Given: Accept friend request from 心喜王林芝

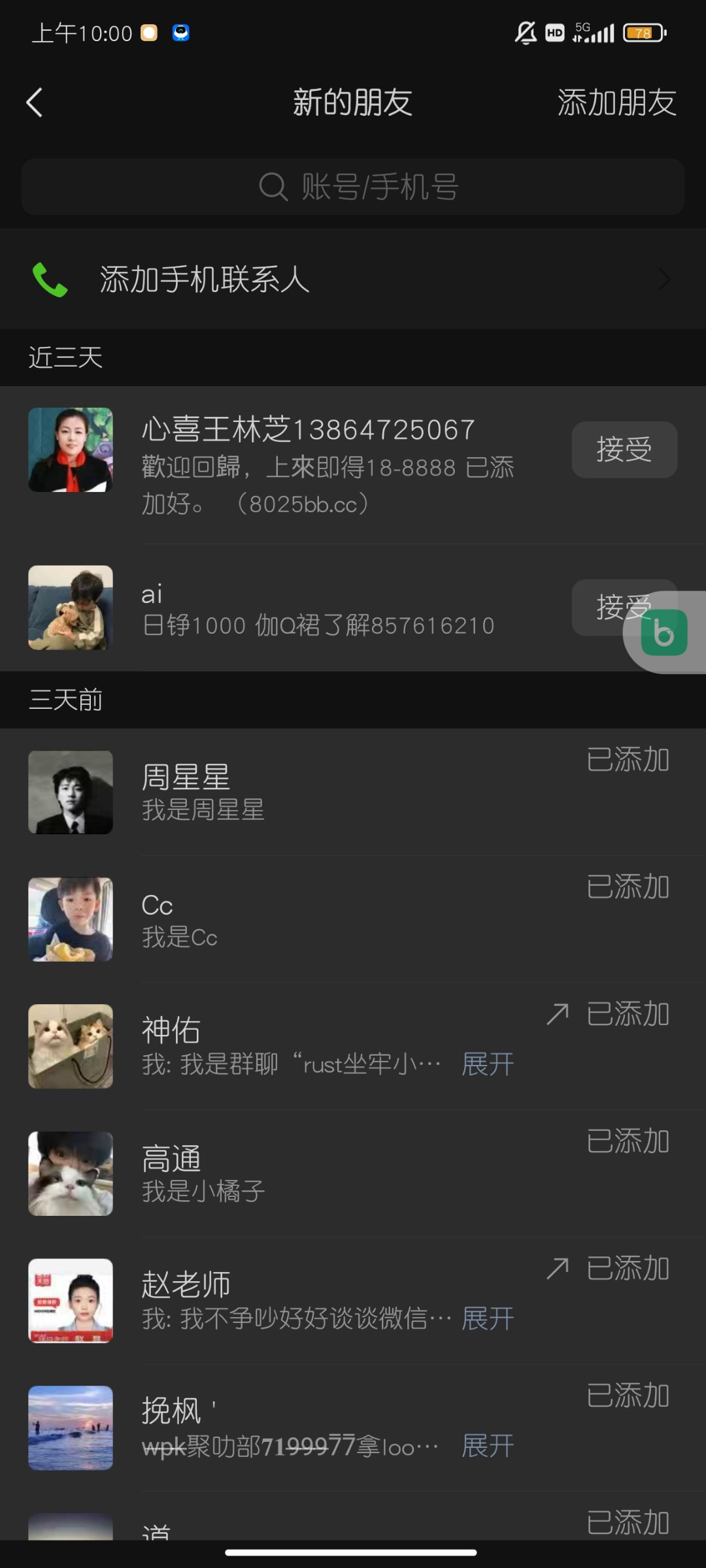Looking at the screenshot, I should click(624, 449).
